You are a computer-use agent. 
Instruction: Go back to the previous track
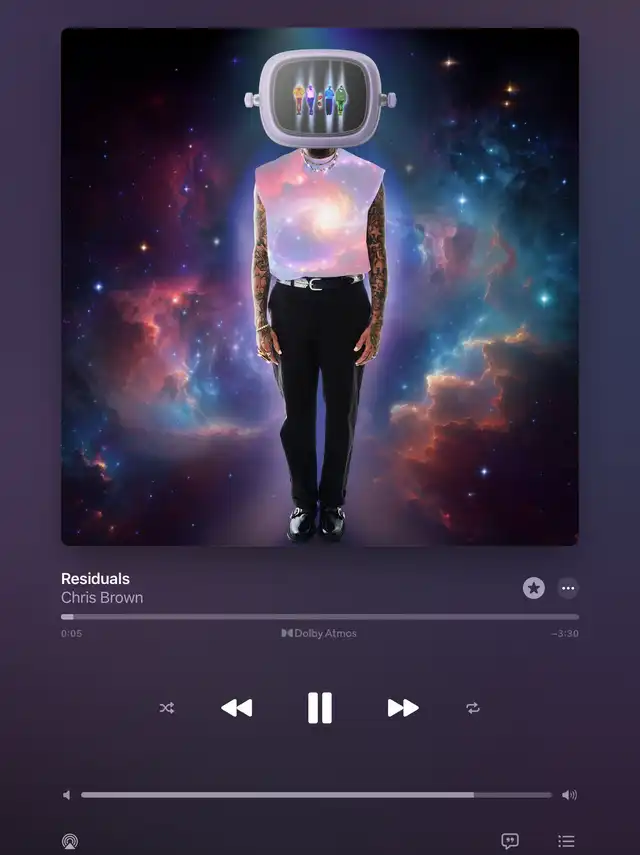click(237, 708)
